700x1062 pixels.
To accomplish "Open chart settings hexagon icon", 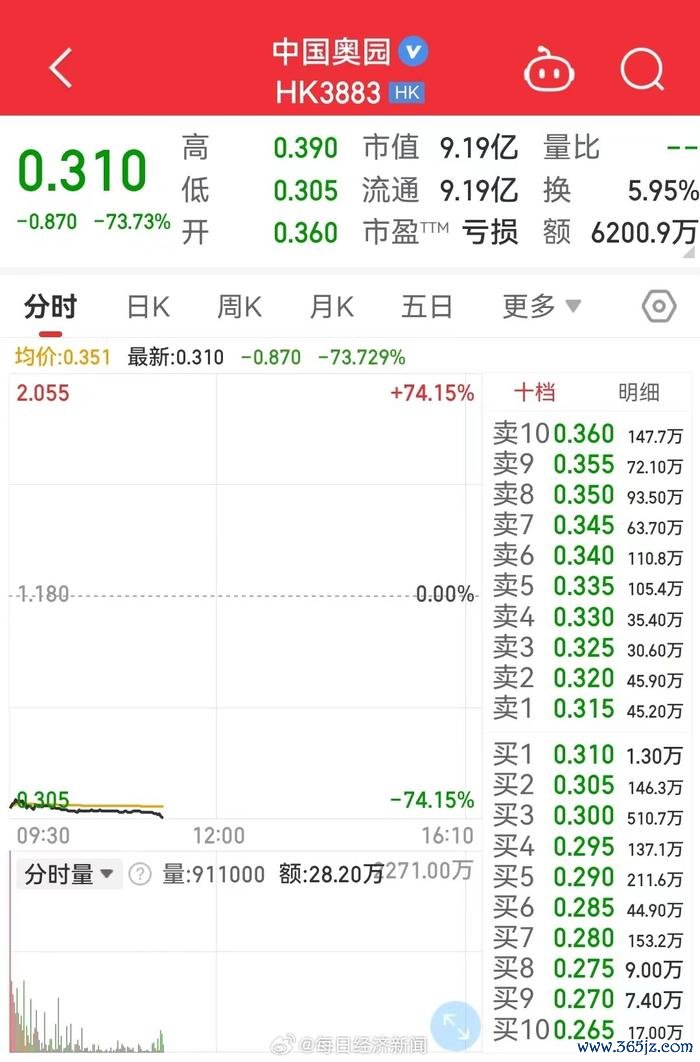I will point(659,307).
